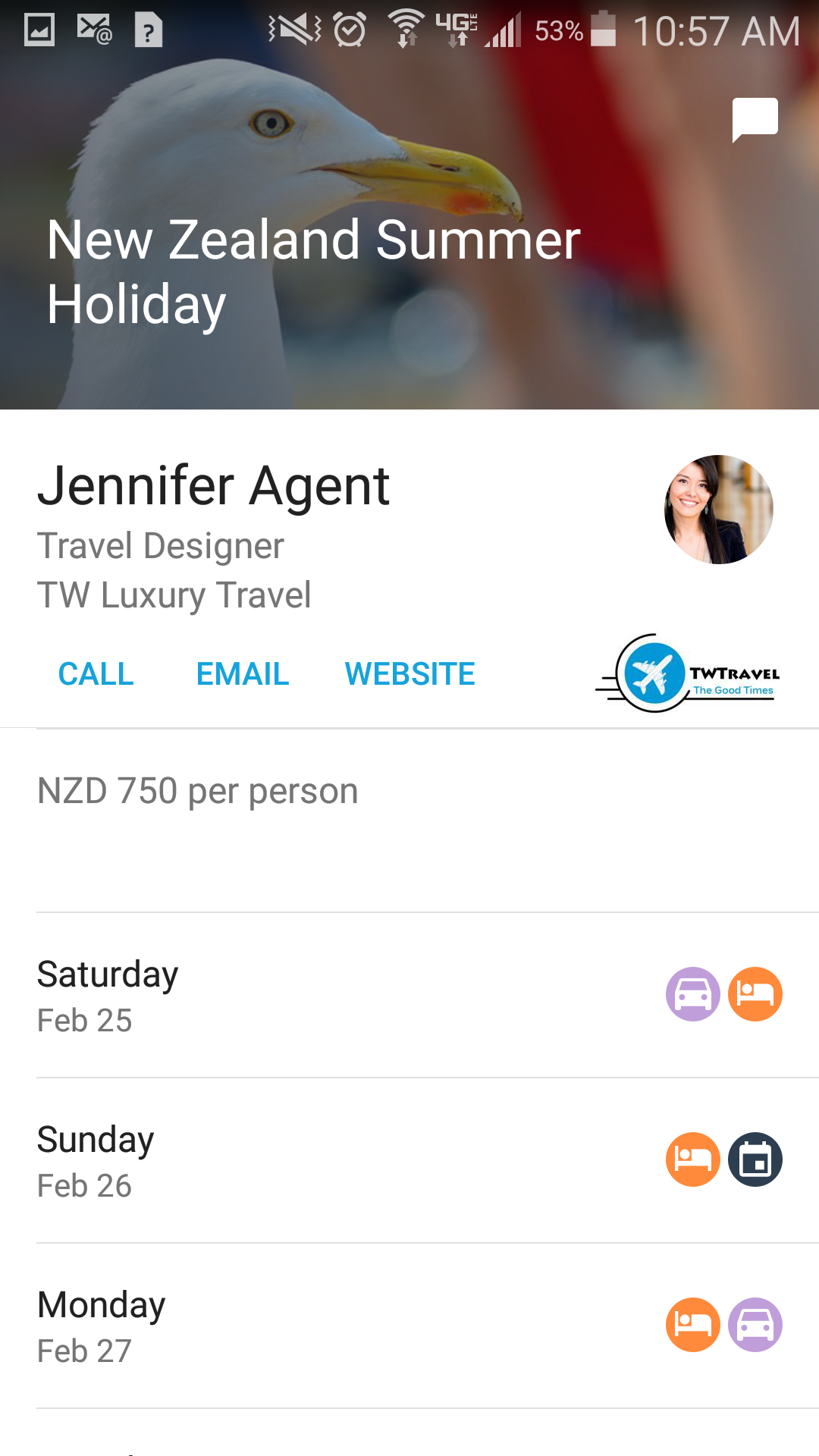The image size is (819, 1456).
Task: Tap the Wi-Fi icon in the status bar
Action: click(406, 29)
